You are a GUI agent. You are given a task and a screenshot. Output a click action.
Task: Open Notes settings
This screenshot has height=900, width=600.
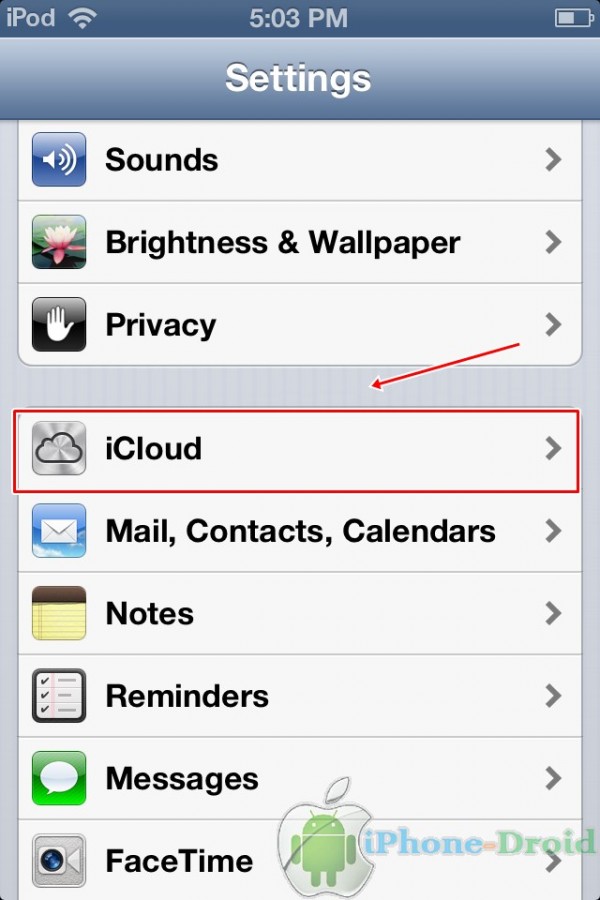(x=300, y=613)
